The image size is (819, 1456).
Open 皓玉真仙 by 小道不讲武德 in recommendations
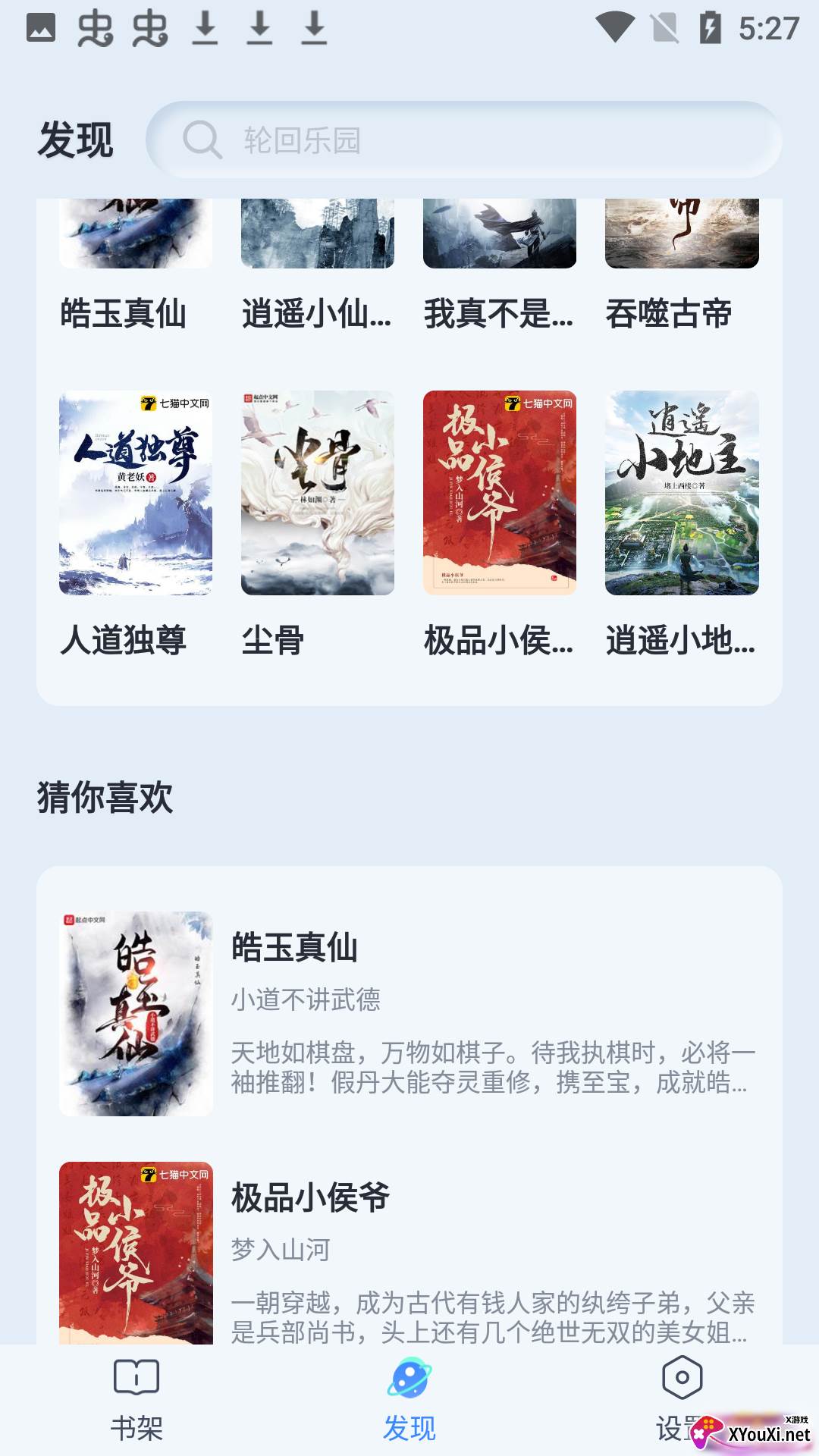[x=409, y=1014]
